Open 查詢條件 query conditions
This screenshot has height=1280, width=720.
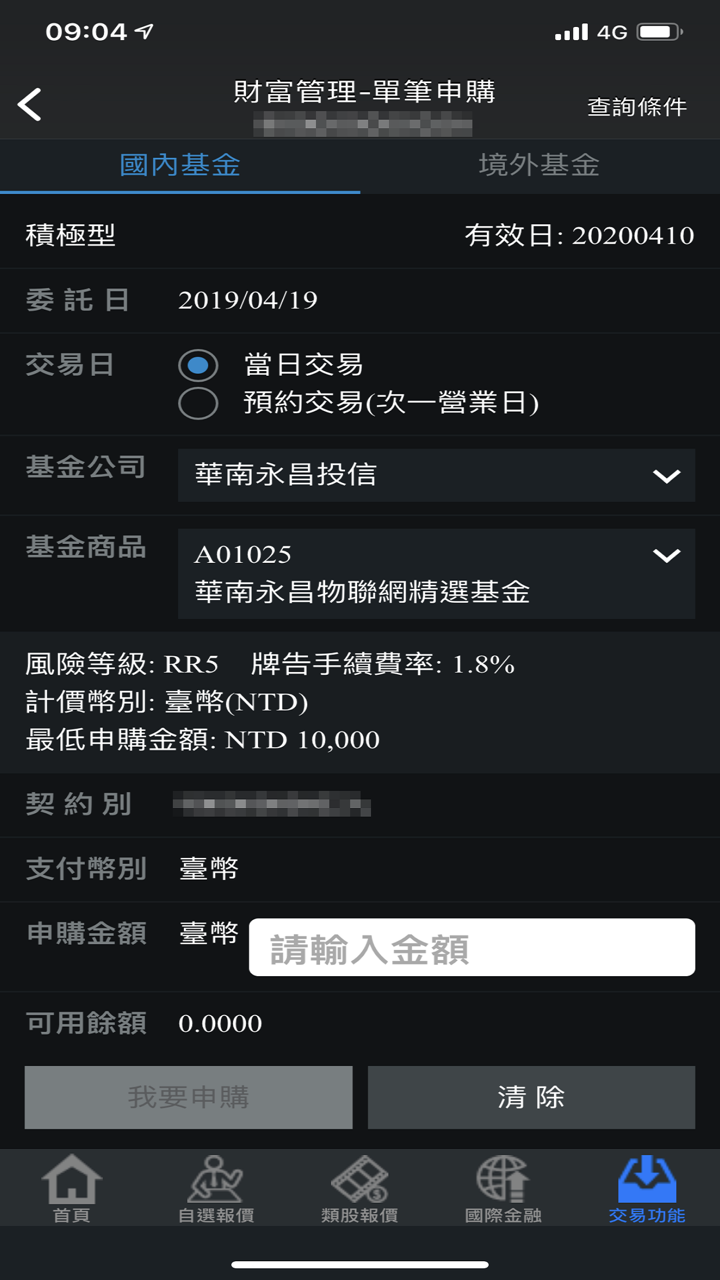point(637,107)
